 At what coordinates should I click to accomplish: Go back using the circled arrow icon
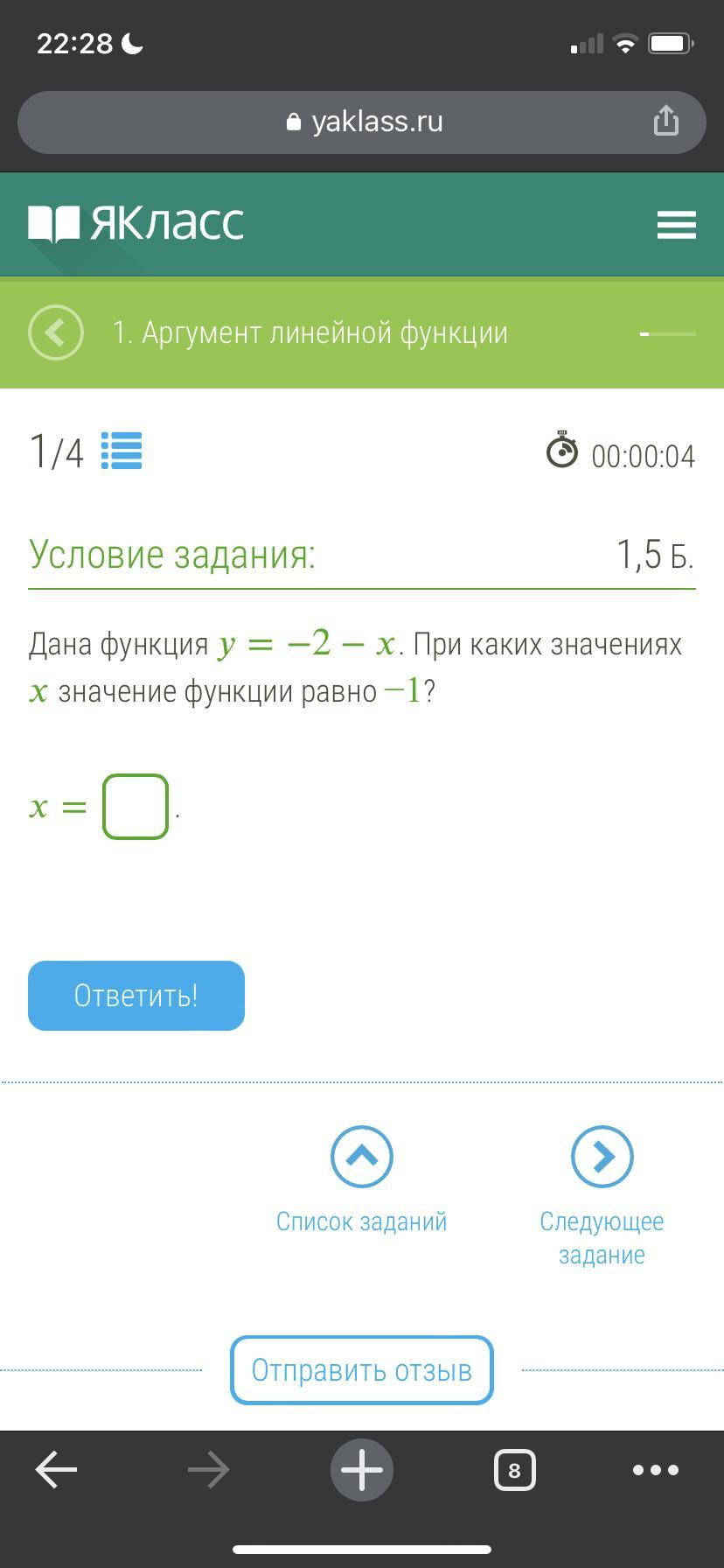tap(56, 332)
